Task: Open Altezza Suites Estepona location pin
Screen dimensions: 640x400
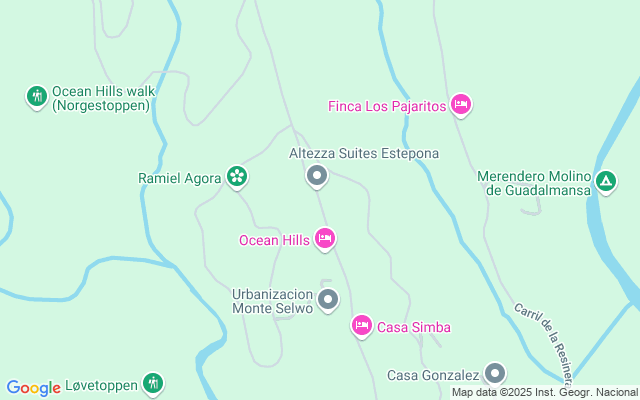Action: (317, 177)
